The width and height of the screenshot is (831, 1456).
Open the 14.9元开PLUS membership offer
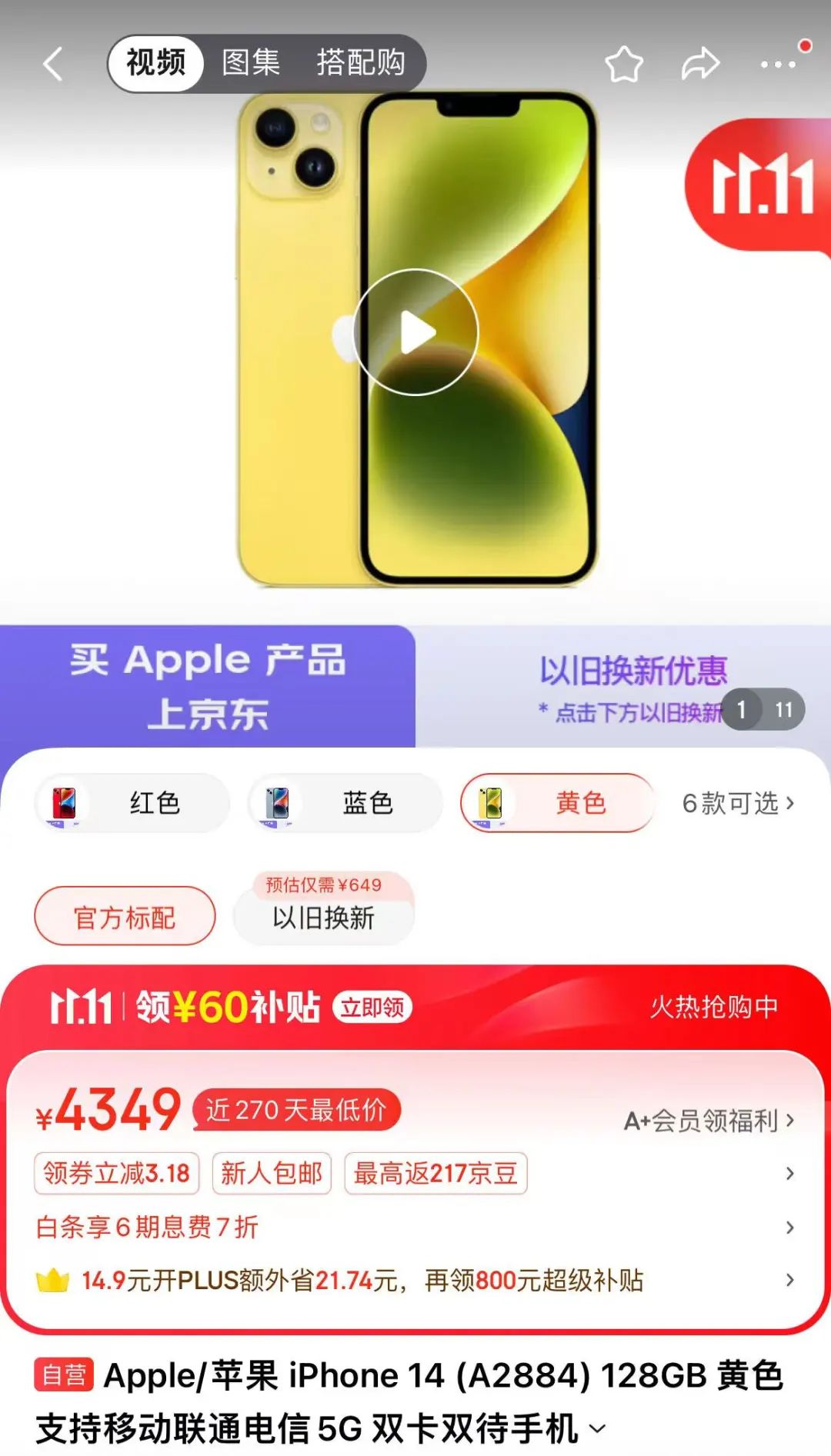[x=415, y=1280]
